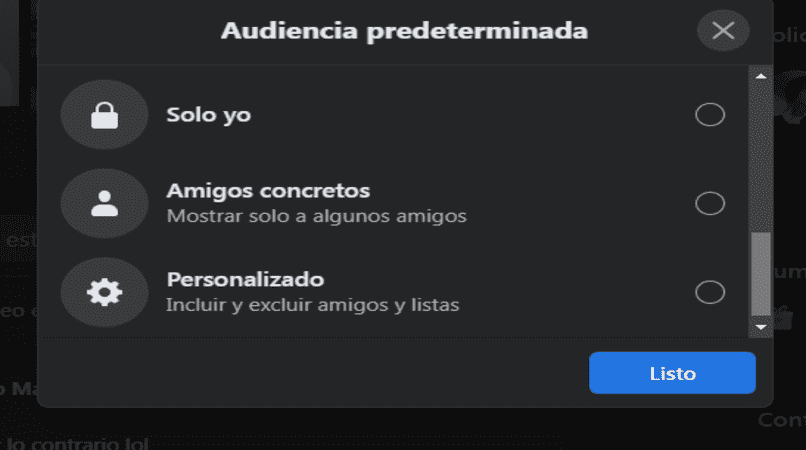Select the Solo yo radio button
The width and height of the screenshot is (806, 450).
click(x=710, y=115)
